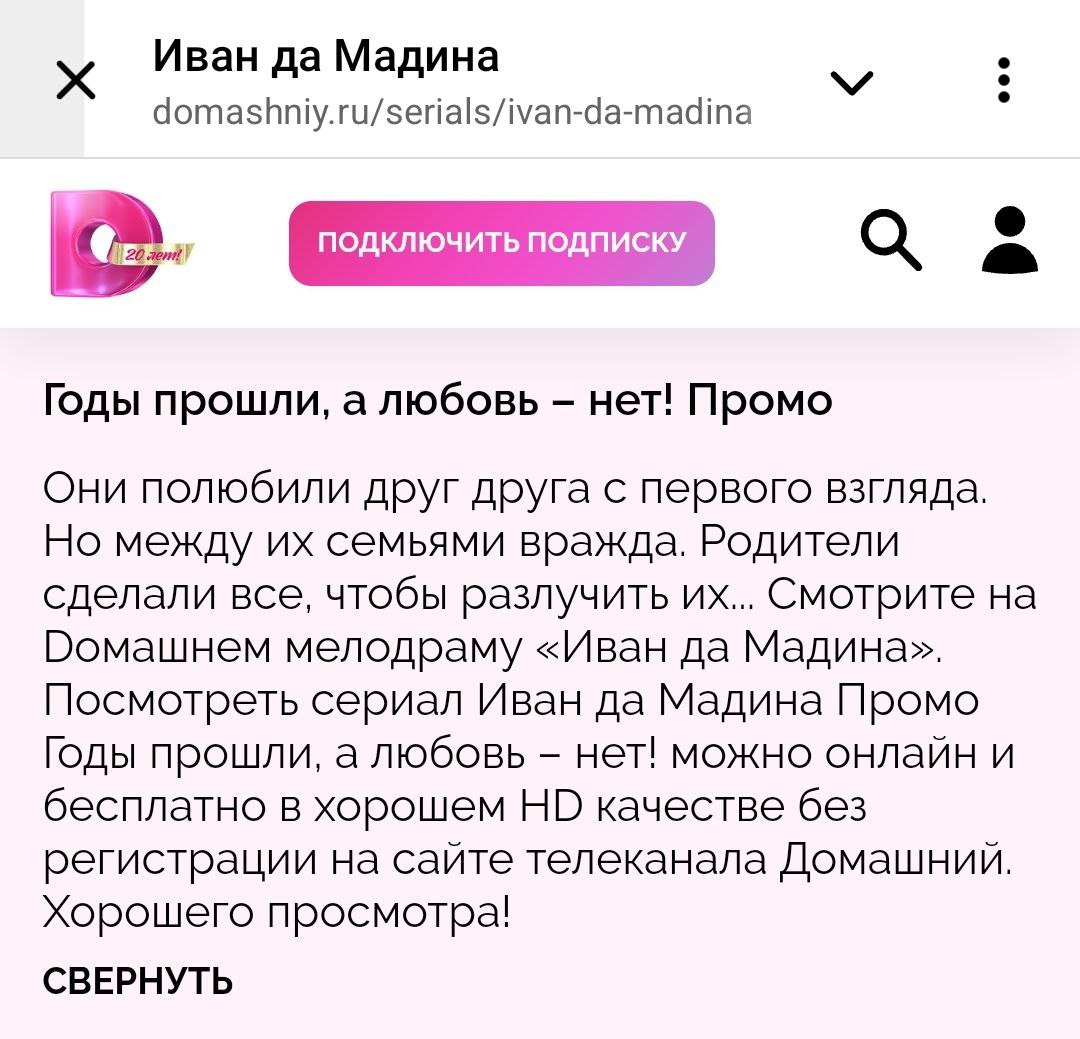This screenshot has height=1039, width=1080.
Task: Tap Подключить подписку button
Action: point(502,243)
